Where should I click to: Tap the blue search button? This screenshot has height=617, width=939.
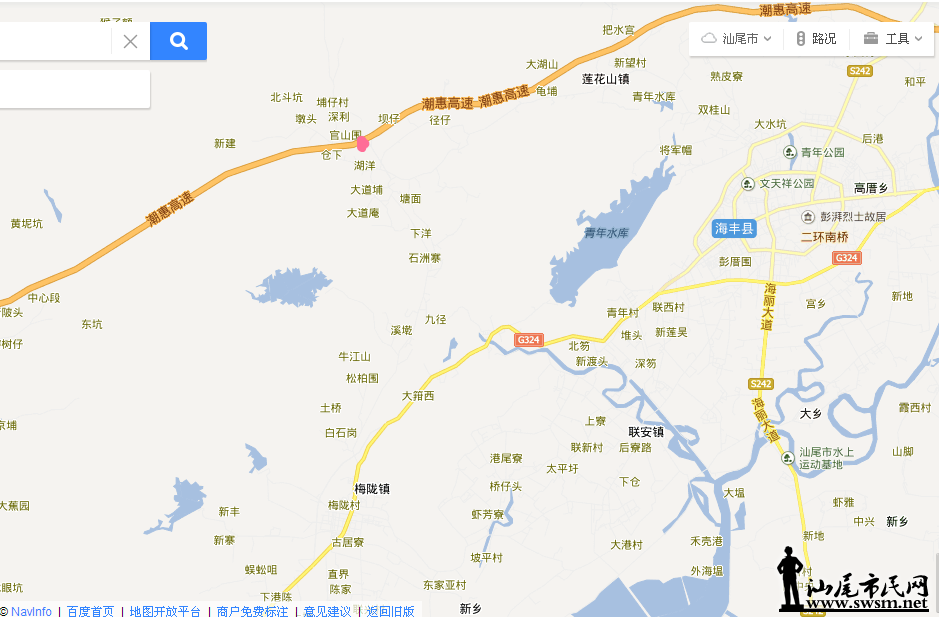[178, 41]
